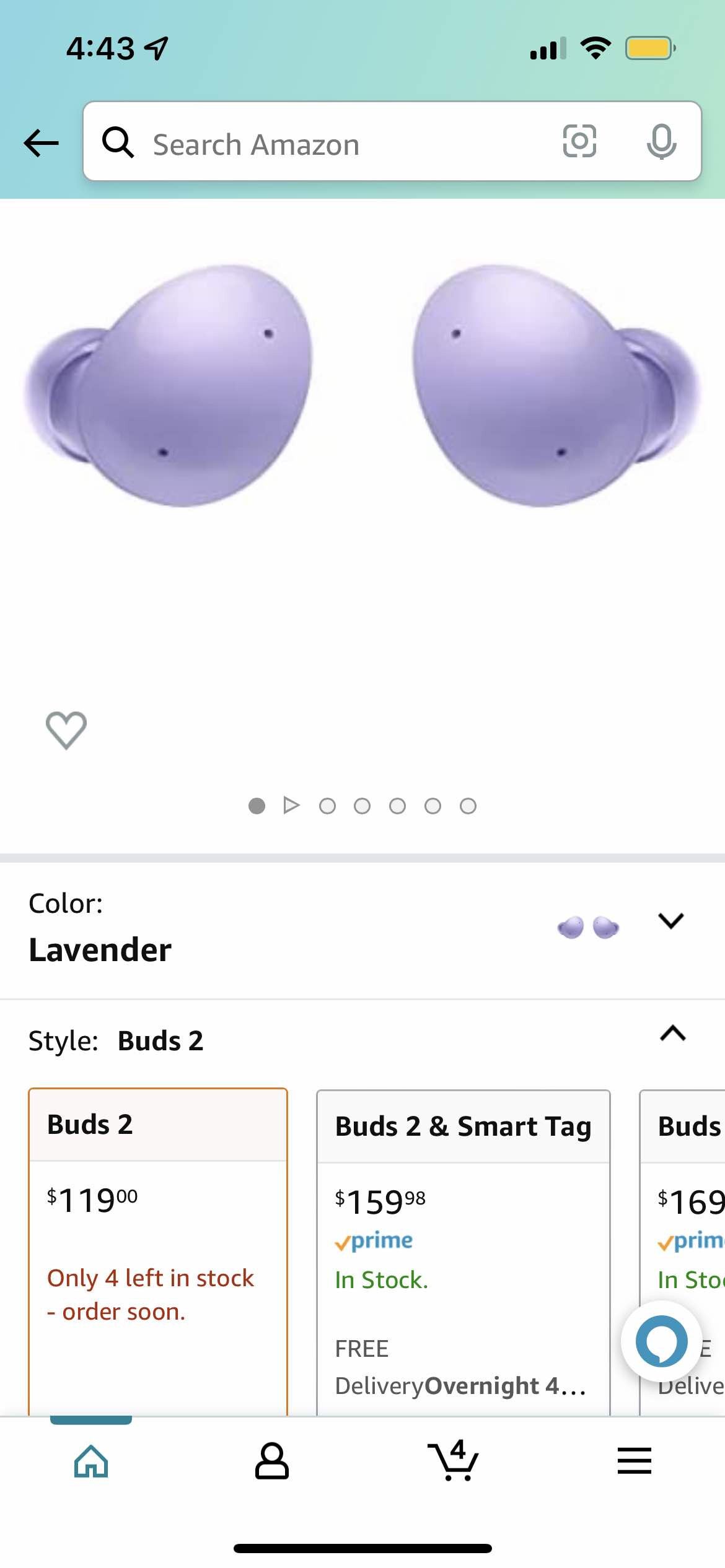
Task: Play the product video indicator
Action: click(x=291, y=805)
